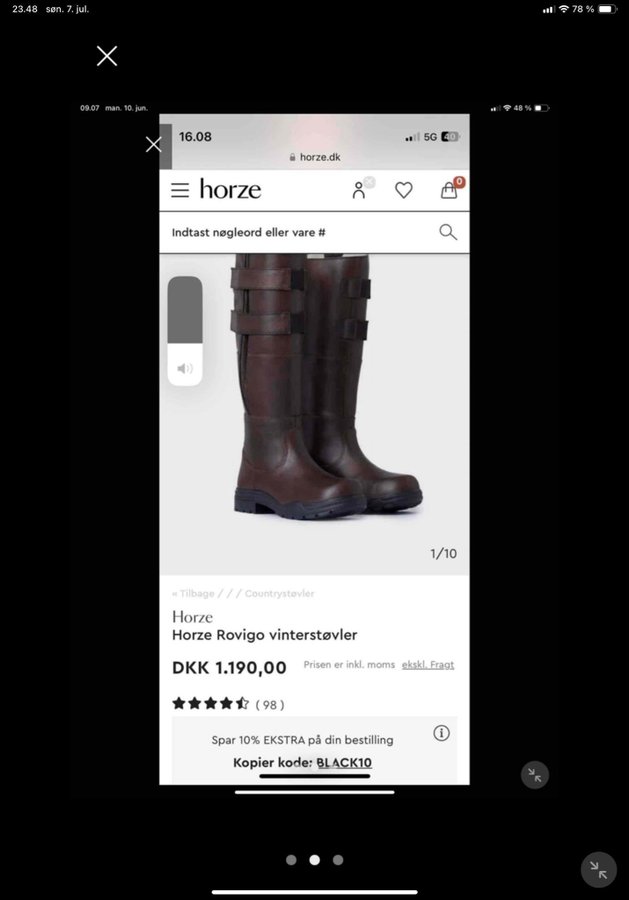Close the full-screen image viewer
The image size is (629, 900).
coord(107,56)
